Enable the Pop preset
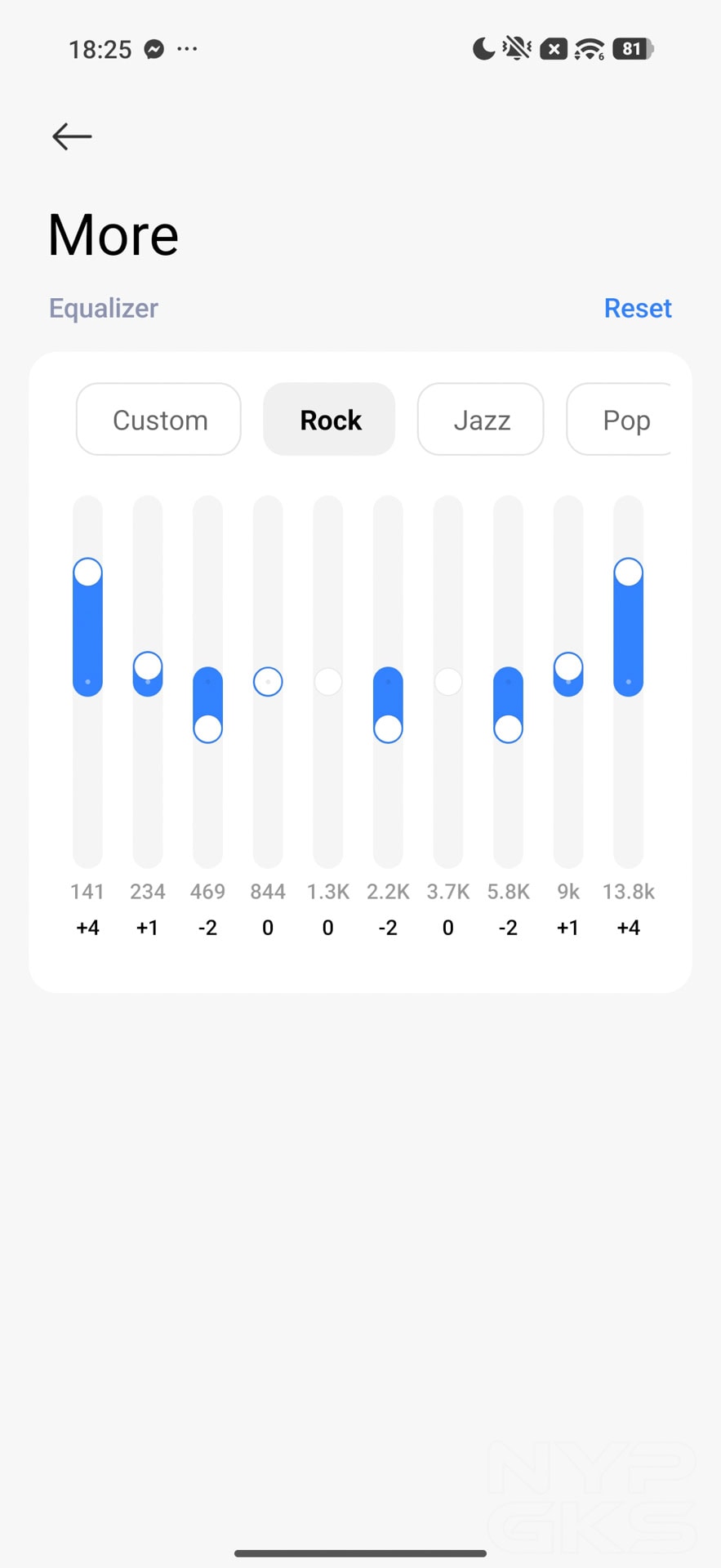Viewport: 721px width, 1568px height. point(625,419)
